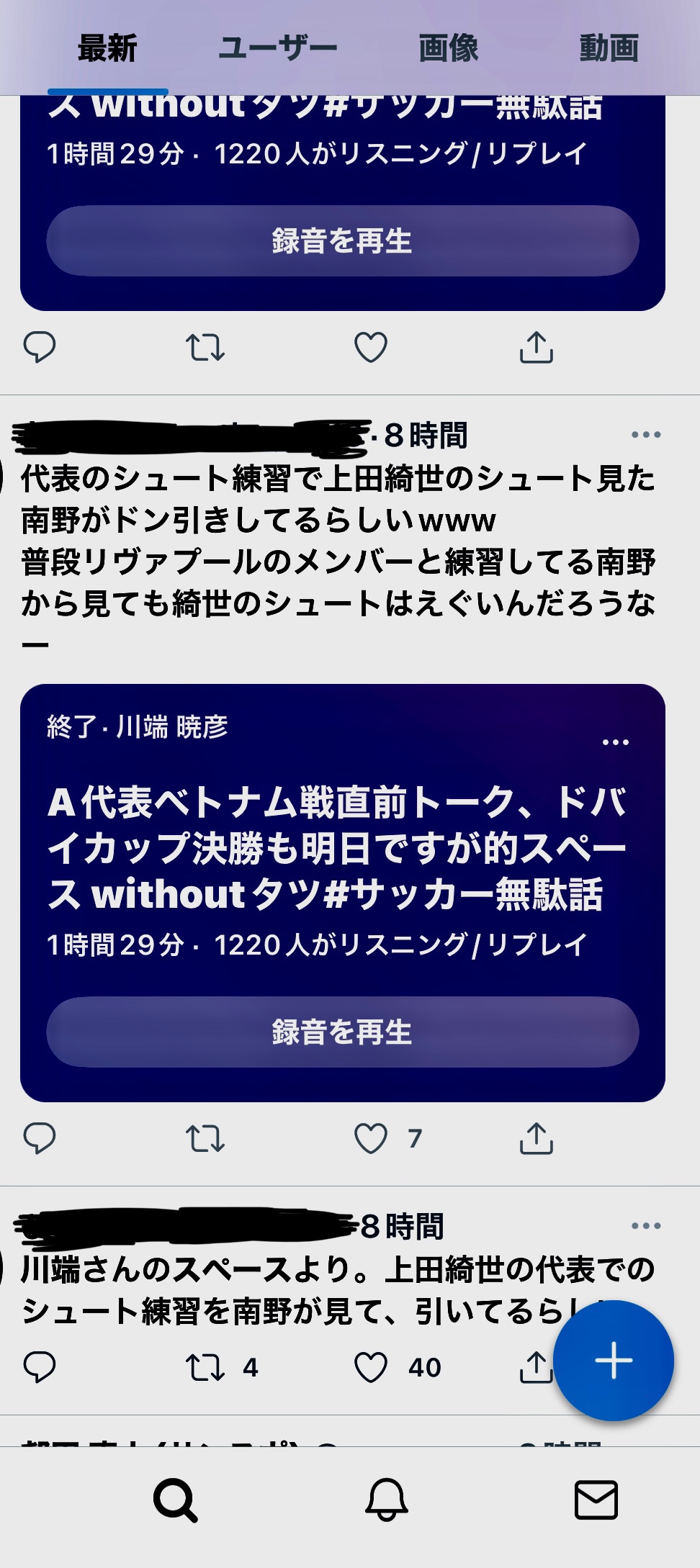
Task: Switch to the ユーザー tab
Action: [x=277, y=48]
